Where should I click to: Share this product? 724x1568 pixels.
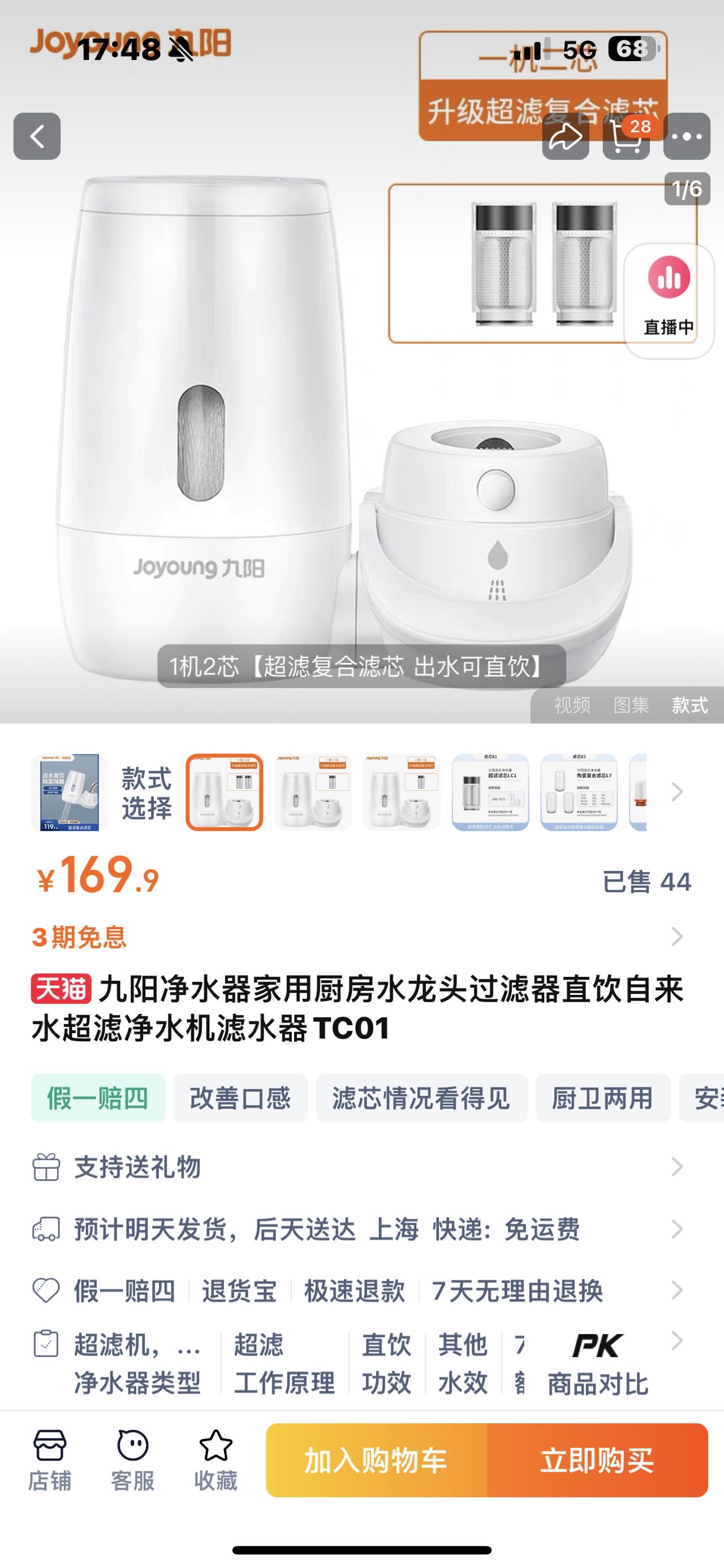[565, 136]
